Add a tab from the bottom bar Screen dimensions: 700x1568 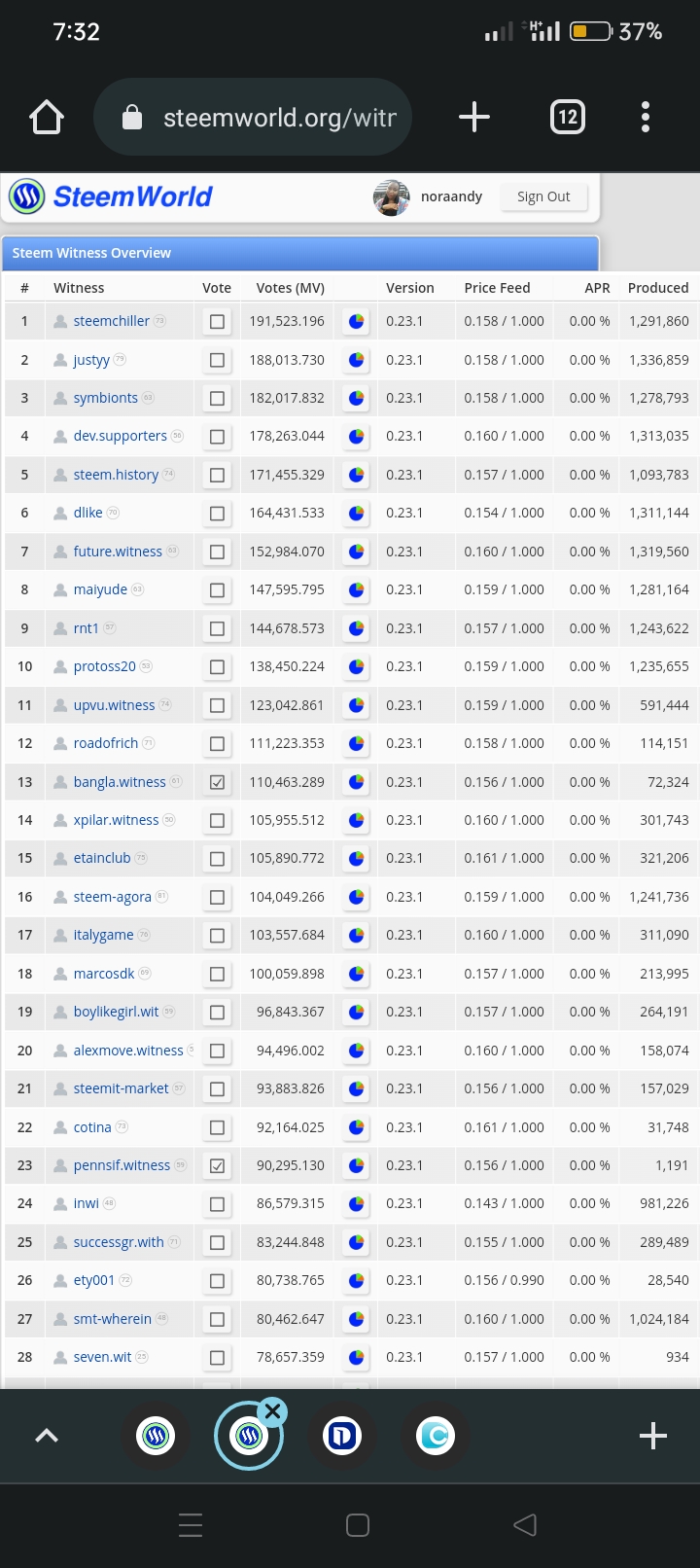[x=653, y=1436]
